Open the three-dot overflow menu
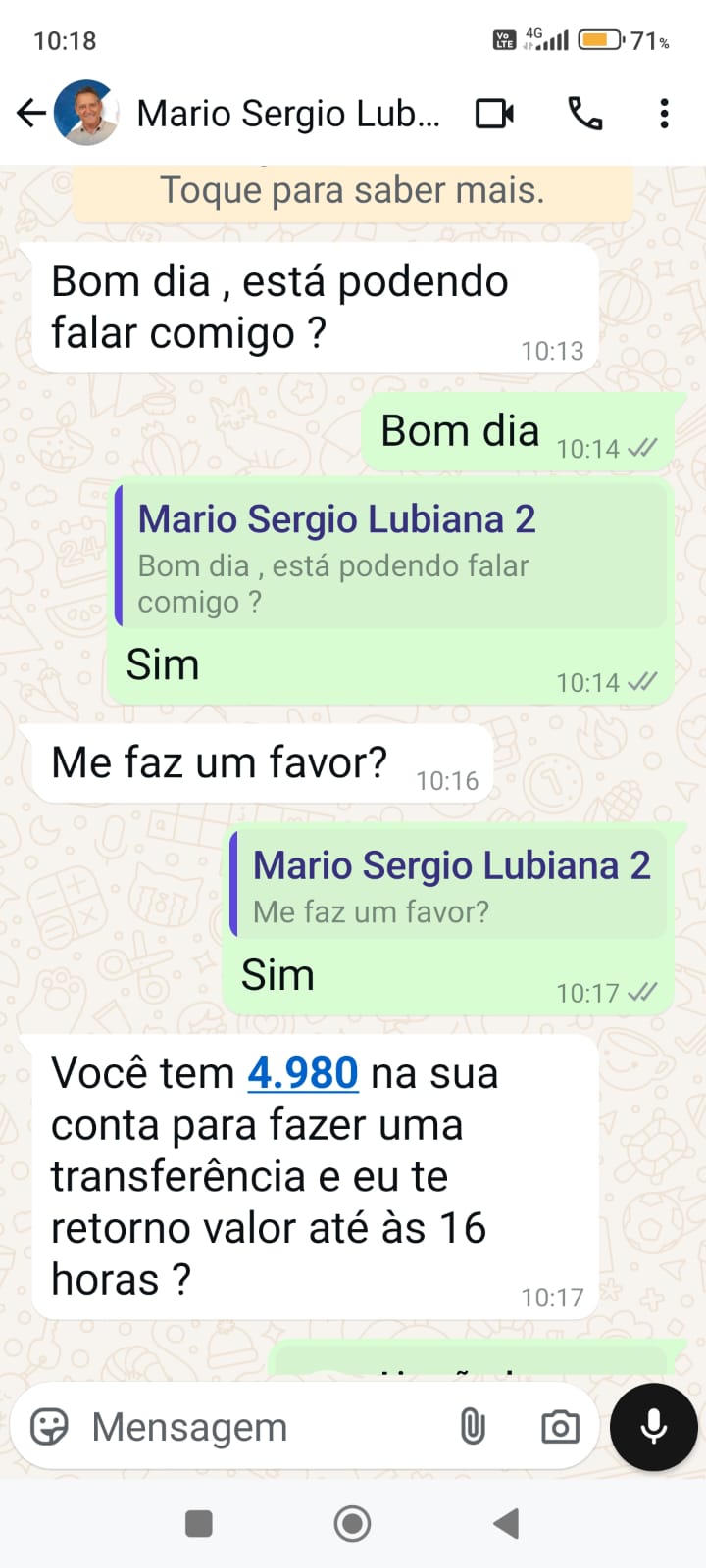The image size is (706, 1568). click(664, 114)
